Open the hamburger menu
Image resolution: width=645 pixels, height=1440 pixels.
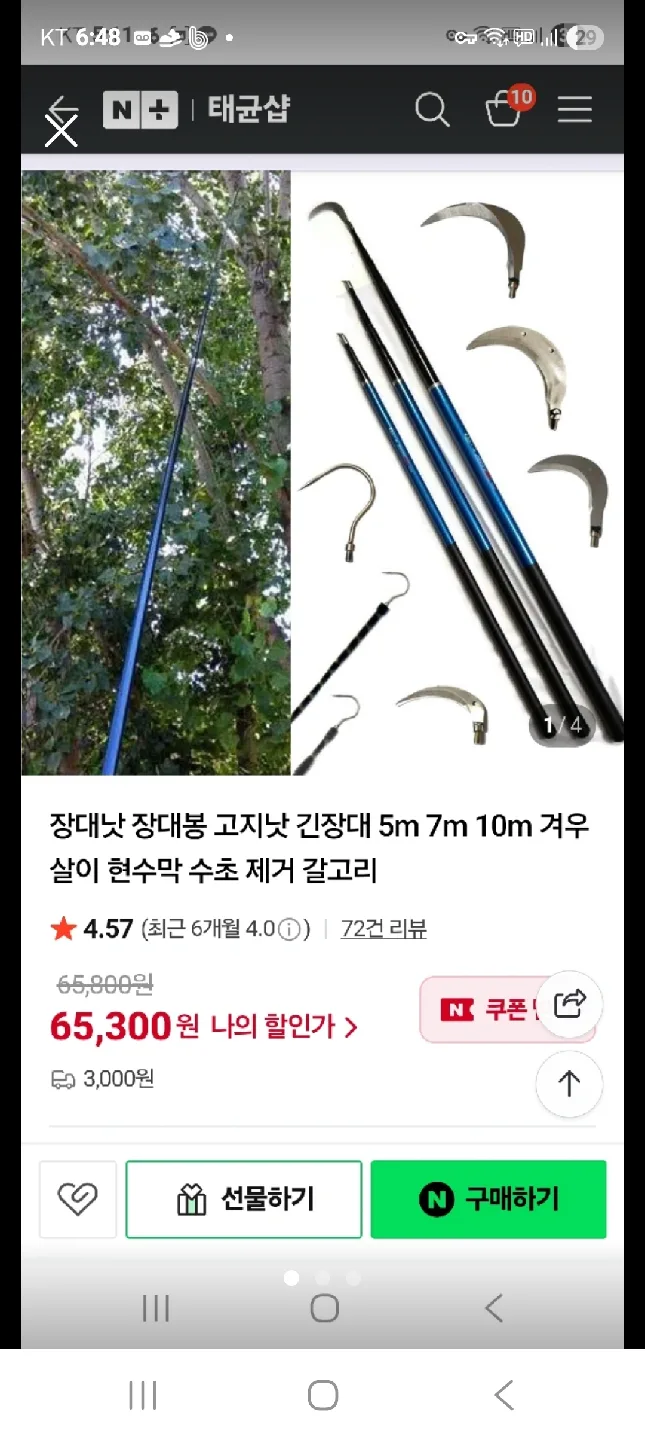tap(575, 110)
